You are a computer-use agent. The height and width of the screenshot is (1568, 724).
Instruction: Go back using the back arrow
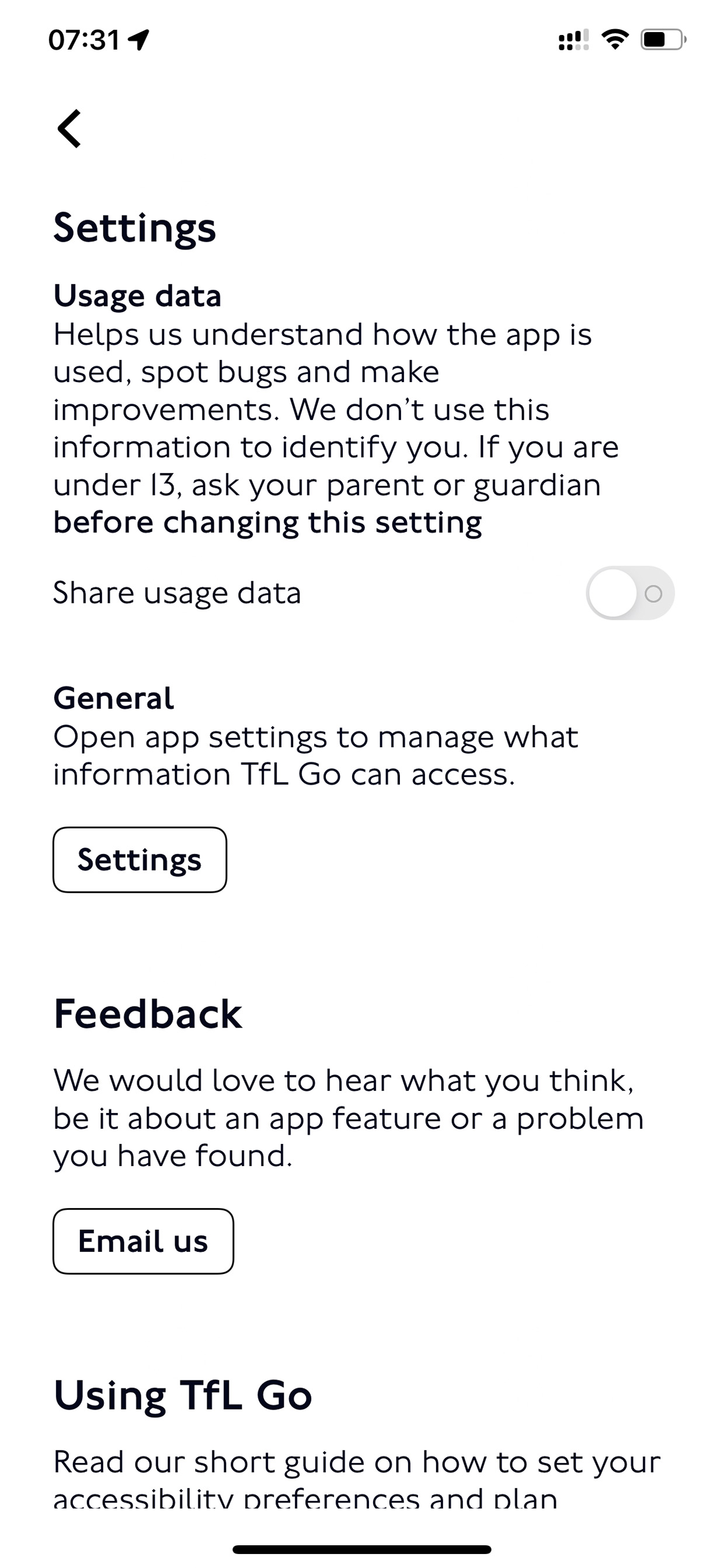pyautogui.click(x=69, y=129)
